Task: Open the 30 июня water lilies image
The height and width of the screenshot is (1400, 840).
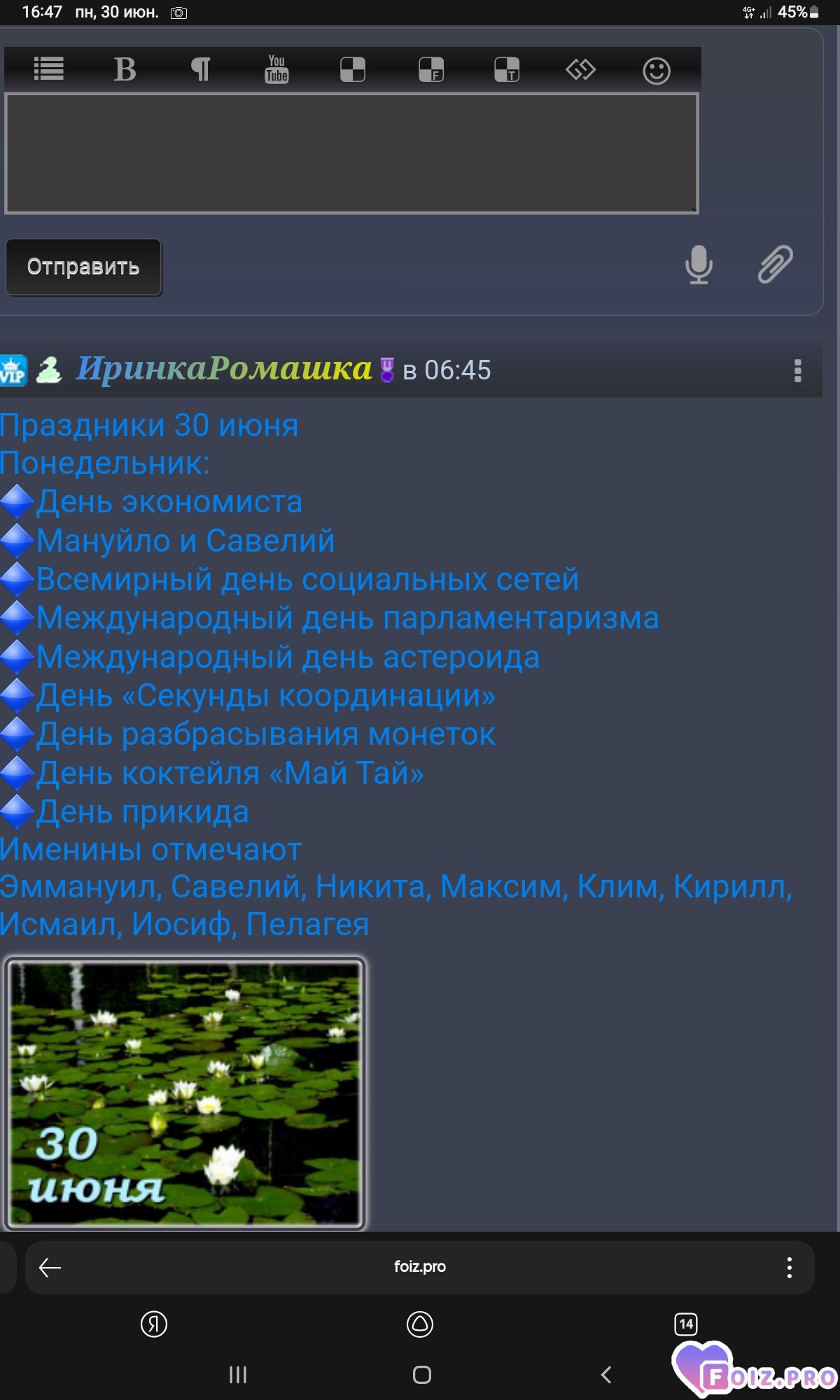Action: point(185,1093)
